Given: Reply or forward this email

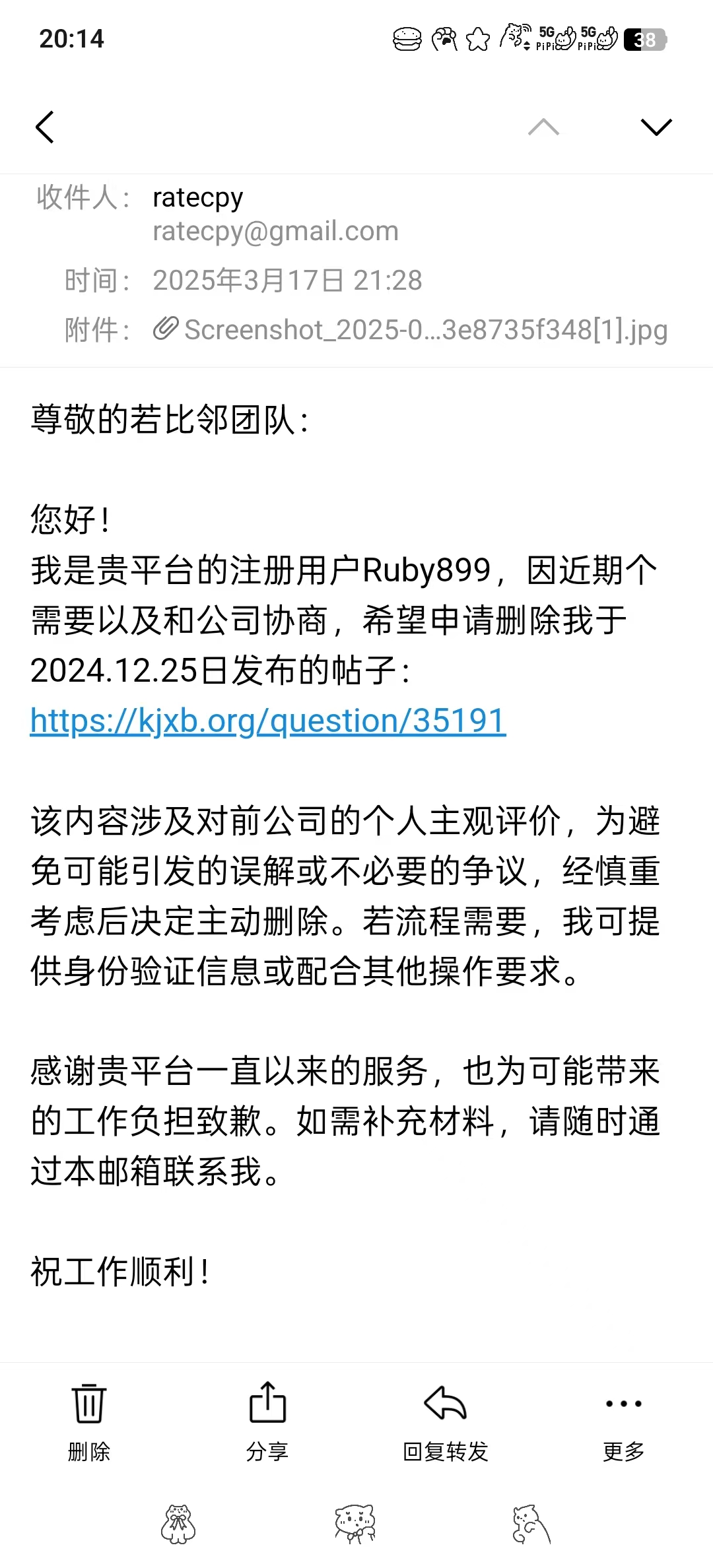Looking at the screenshot, I should 446,1420.
